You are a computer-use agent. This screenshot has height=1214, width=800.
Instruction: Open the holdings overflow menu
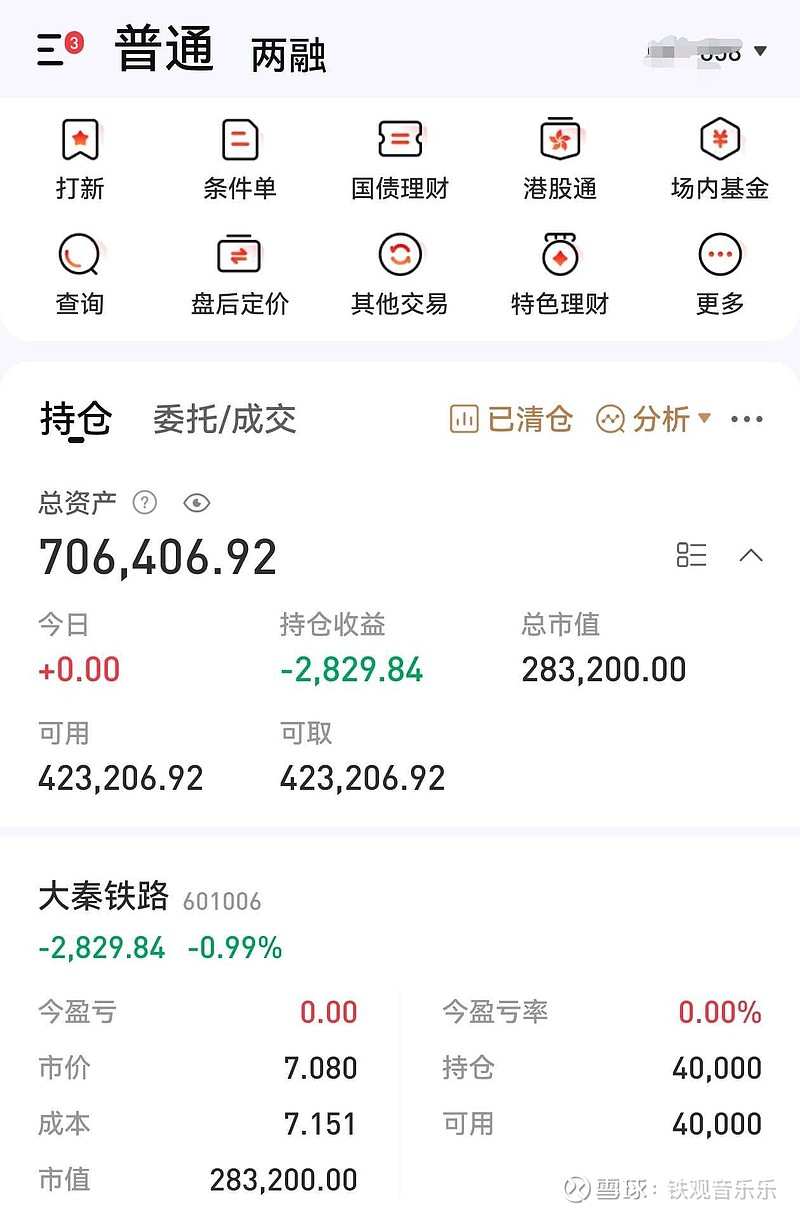coord(747,419)
